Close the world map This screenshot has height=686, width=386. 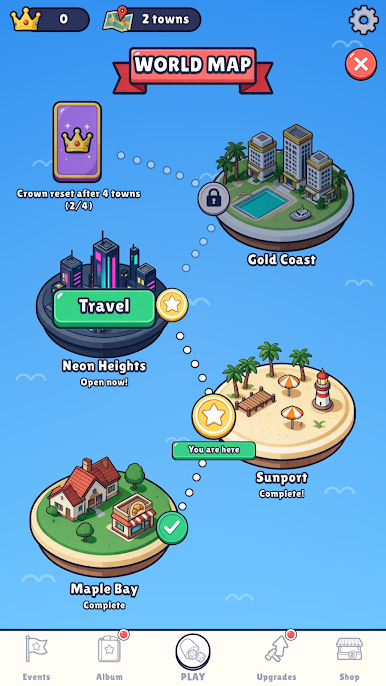point(361,64)
